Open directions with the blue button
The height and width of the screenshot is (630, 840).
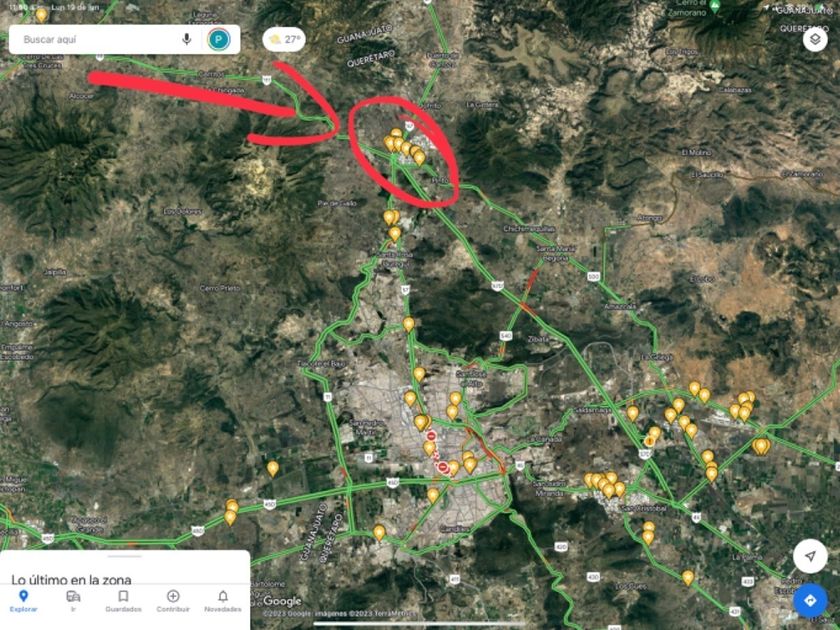(810, 600)
